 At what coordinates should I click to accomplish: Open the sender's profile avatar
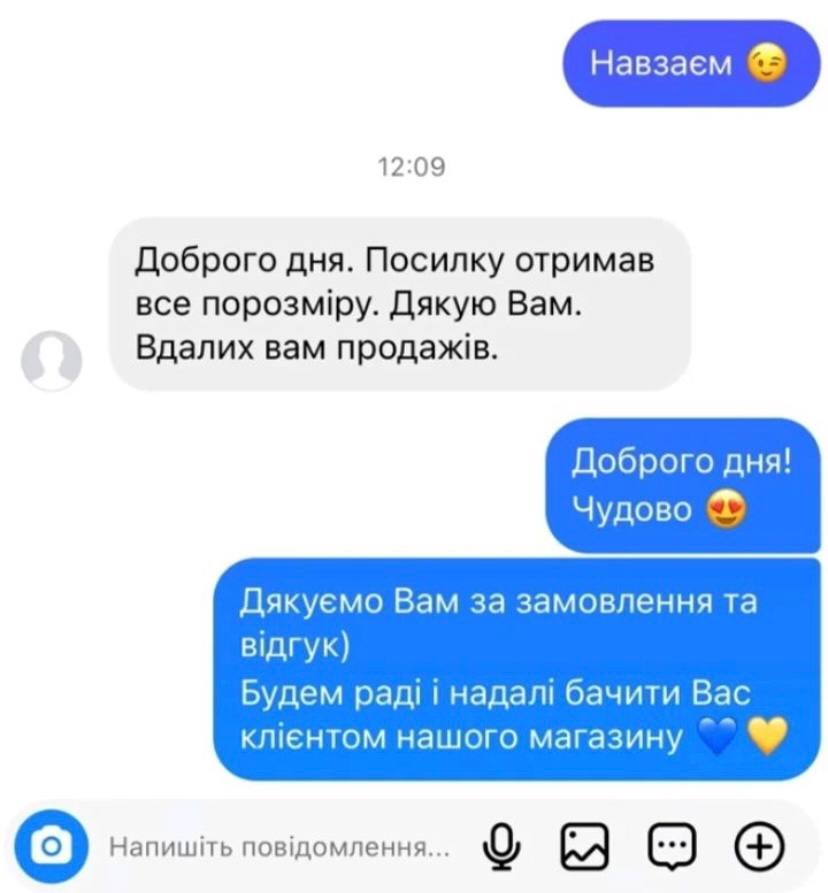[x=51, y=360]
